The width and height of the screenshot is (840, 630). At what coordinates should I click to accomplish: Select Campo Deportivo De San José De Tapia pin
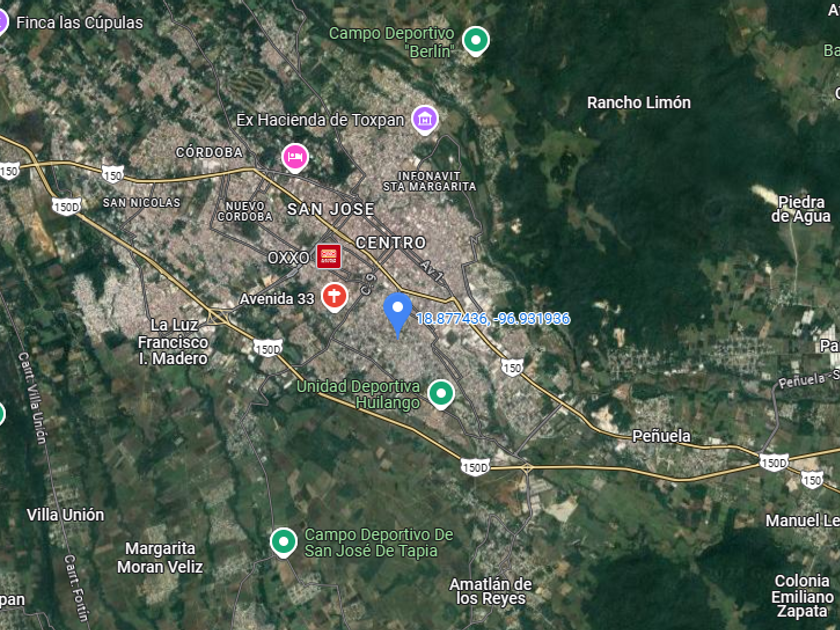pyautogui.click(x=283, y=542)
